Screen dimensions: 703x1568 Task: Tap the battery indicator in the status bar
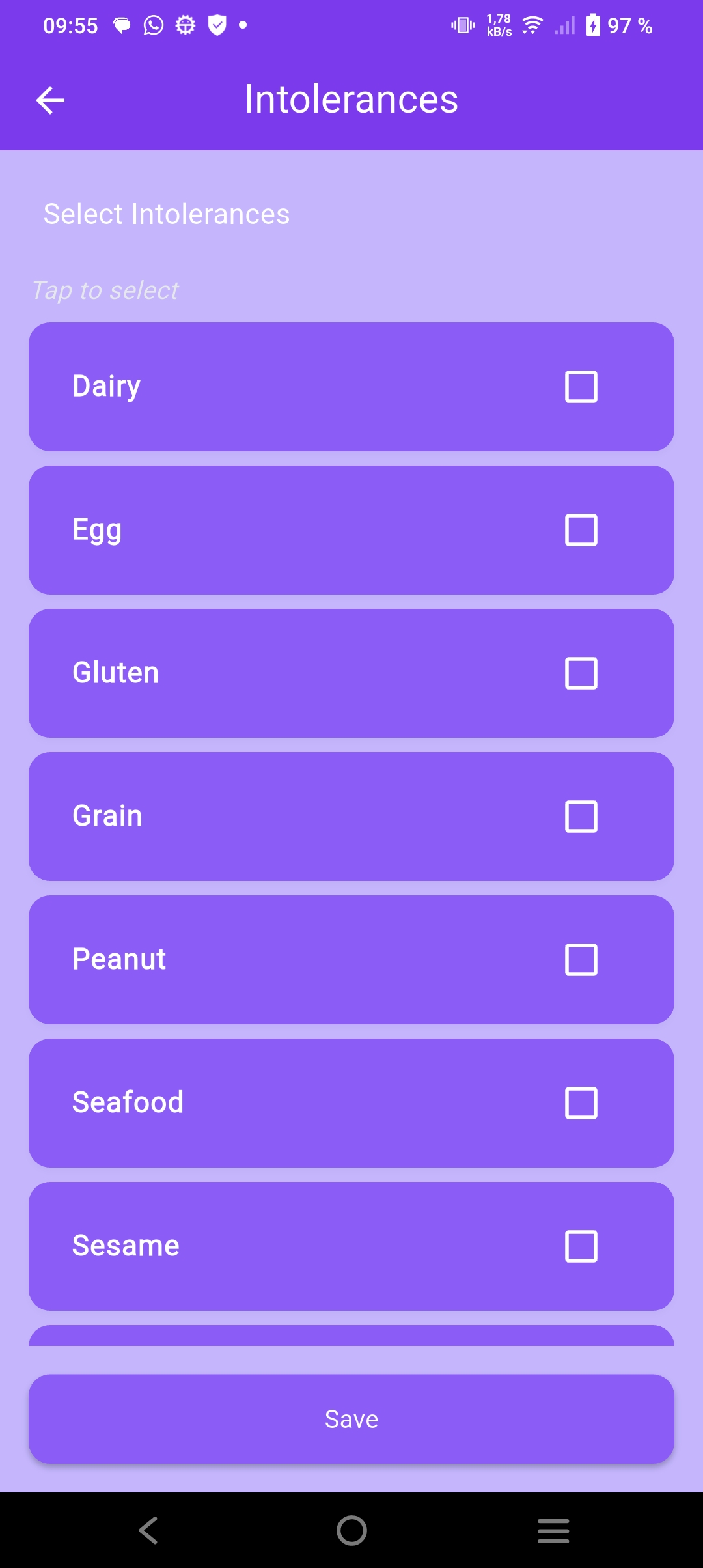click(x=594, y=25)
